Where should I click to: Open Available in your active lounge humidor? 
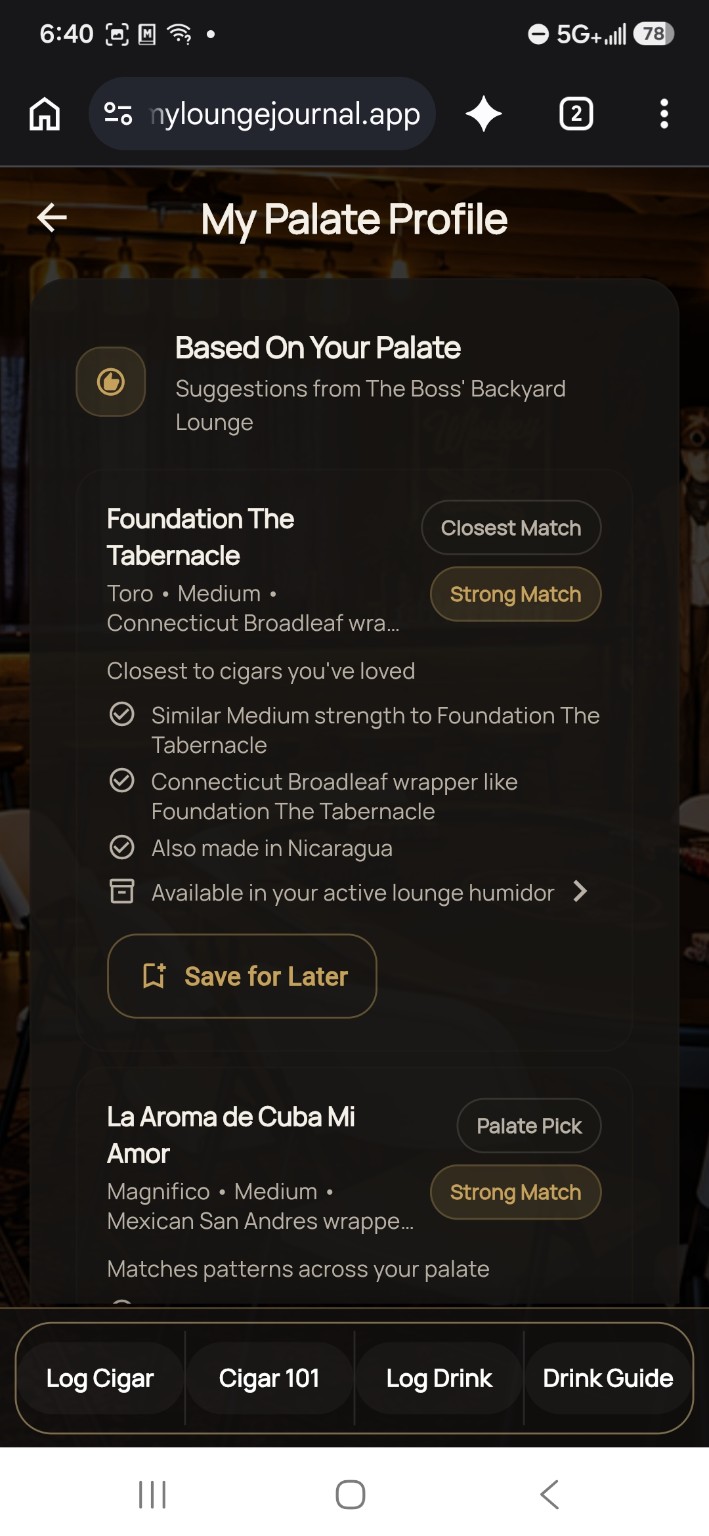pos(348,893)
